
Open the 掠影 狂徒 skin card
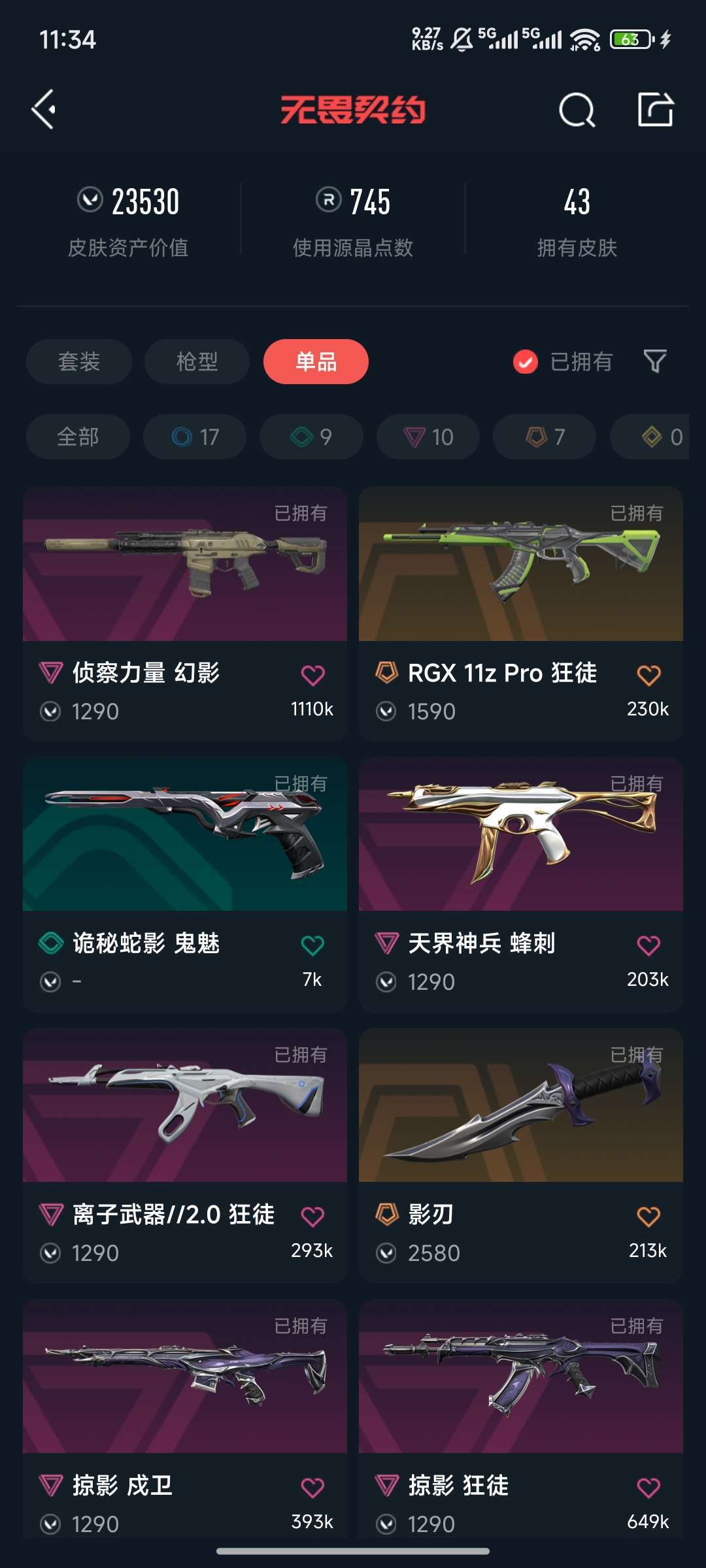pos(521,1418)
